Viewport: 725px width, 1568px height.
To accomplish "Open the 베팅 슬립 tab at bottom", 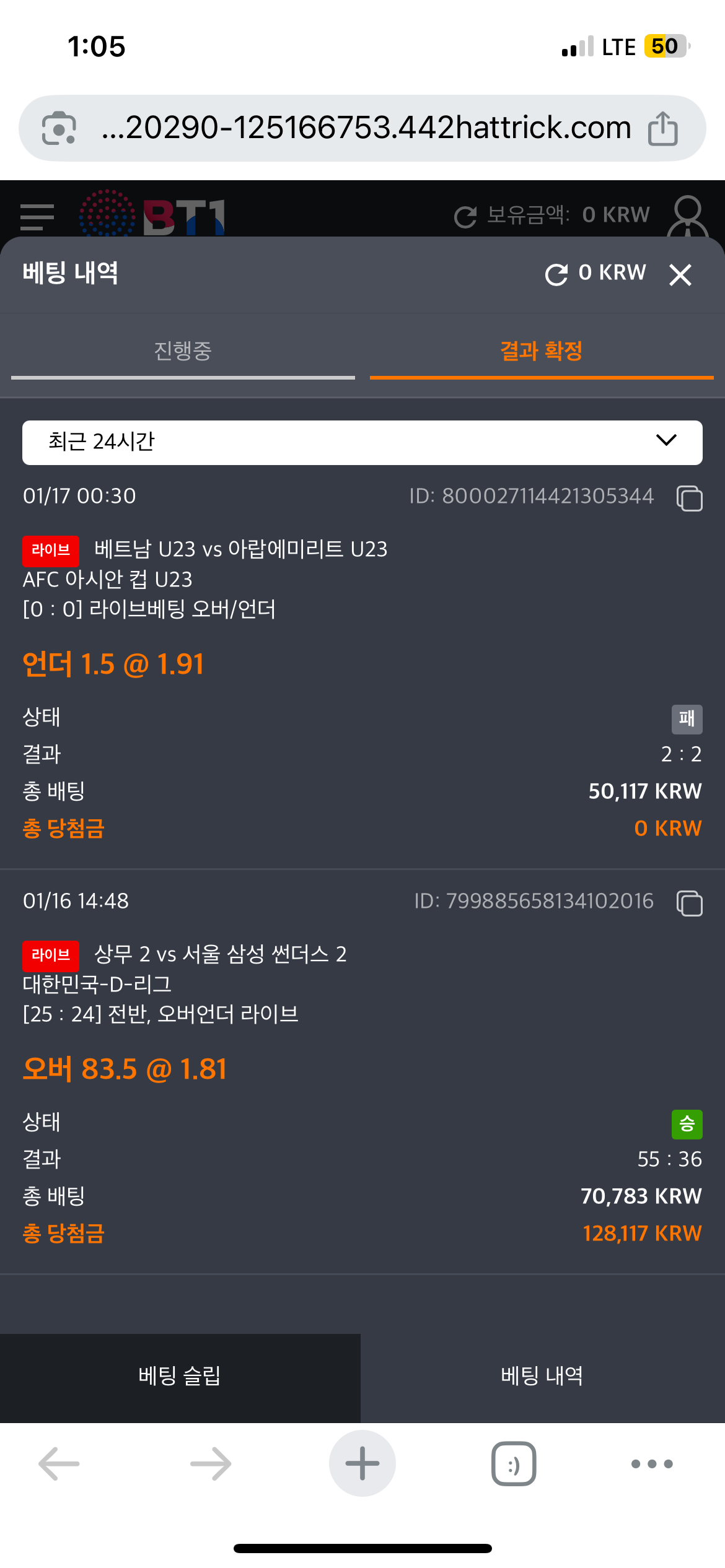I will pos(180,1376).
